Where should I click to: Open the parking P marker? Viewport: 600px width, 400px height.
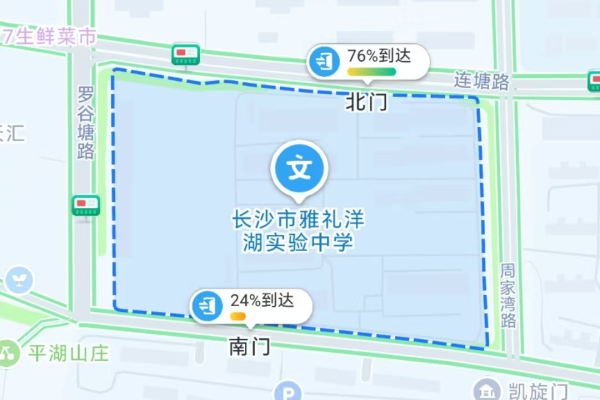coord(291,393)
